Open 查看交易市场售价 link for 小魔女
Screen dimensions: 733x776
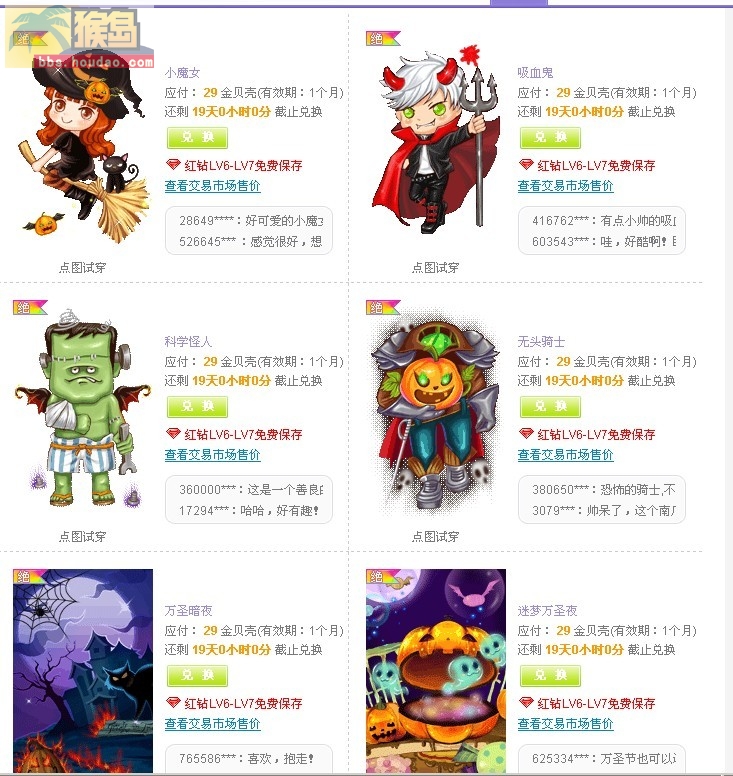tap(212, 186)
